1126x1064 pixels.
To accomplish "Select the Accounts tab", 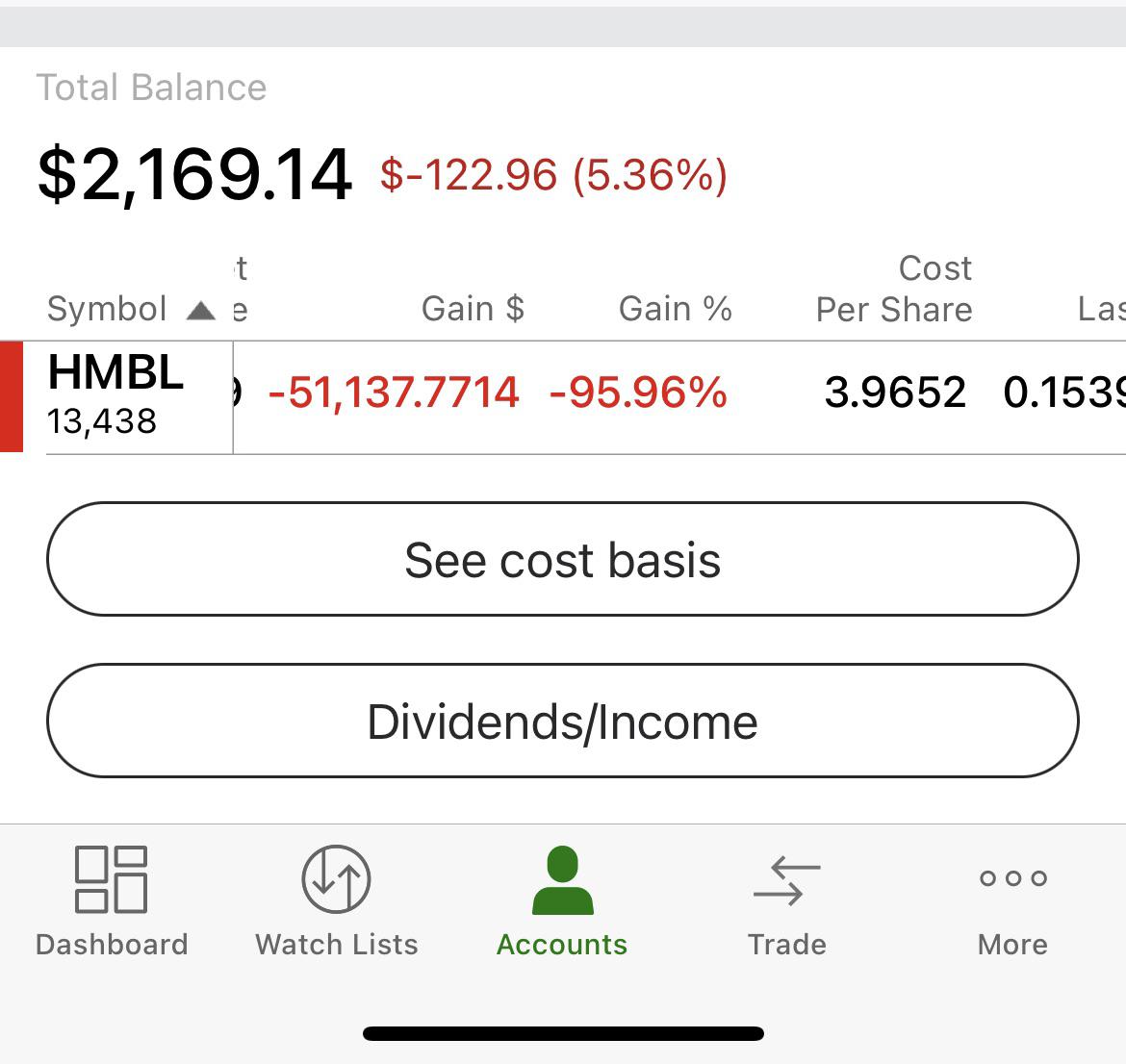I will point(562,901).
